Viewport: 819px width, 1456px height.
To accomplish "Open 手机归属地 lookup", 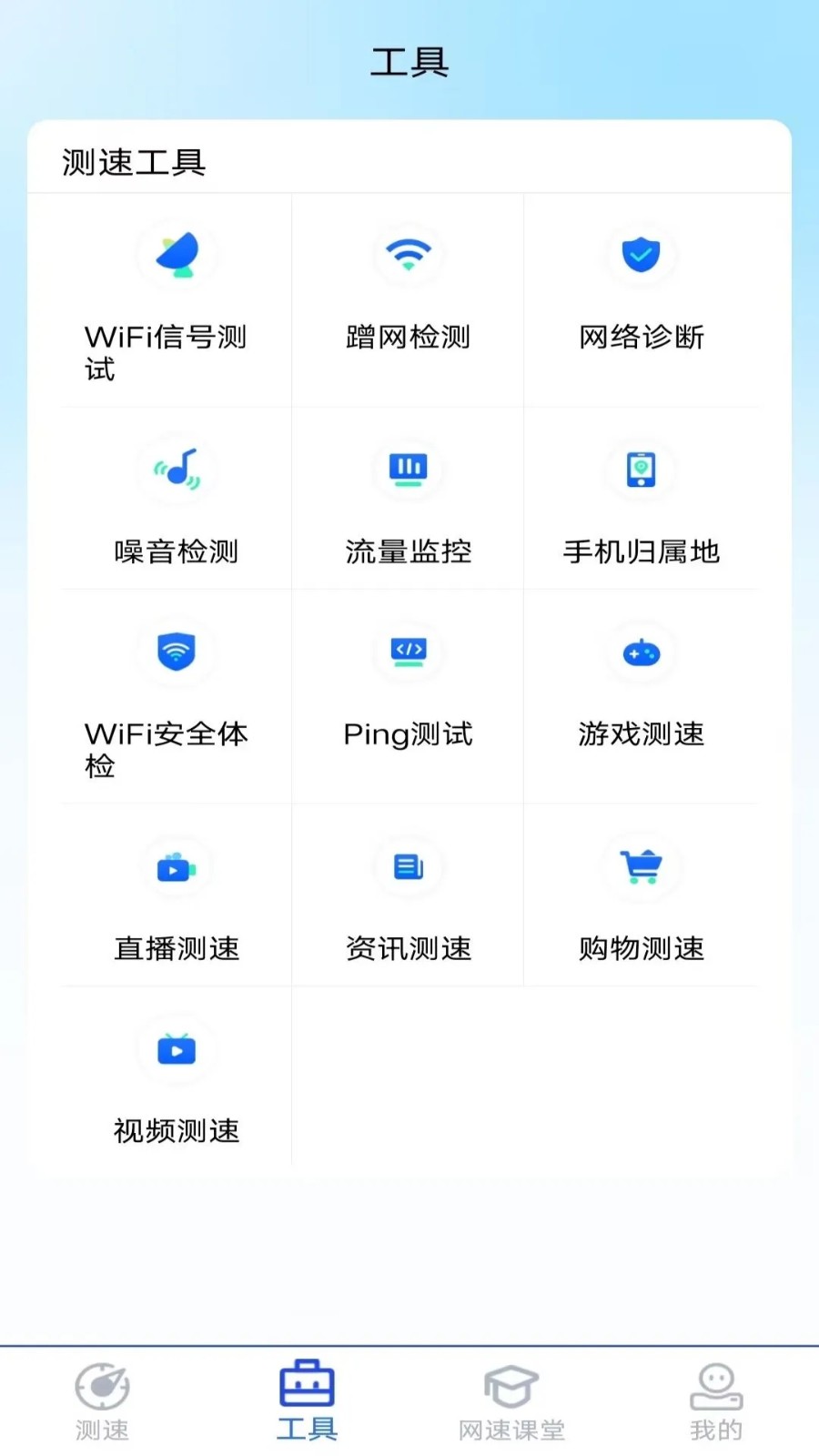I will click(x=642, y=500).
